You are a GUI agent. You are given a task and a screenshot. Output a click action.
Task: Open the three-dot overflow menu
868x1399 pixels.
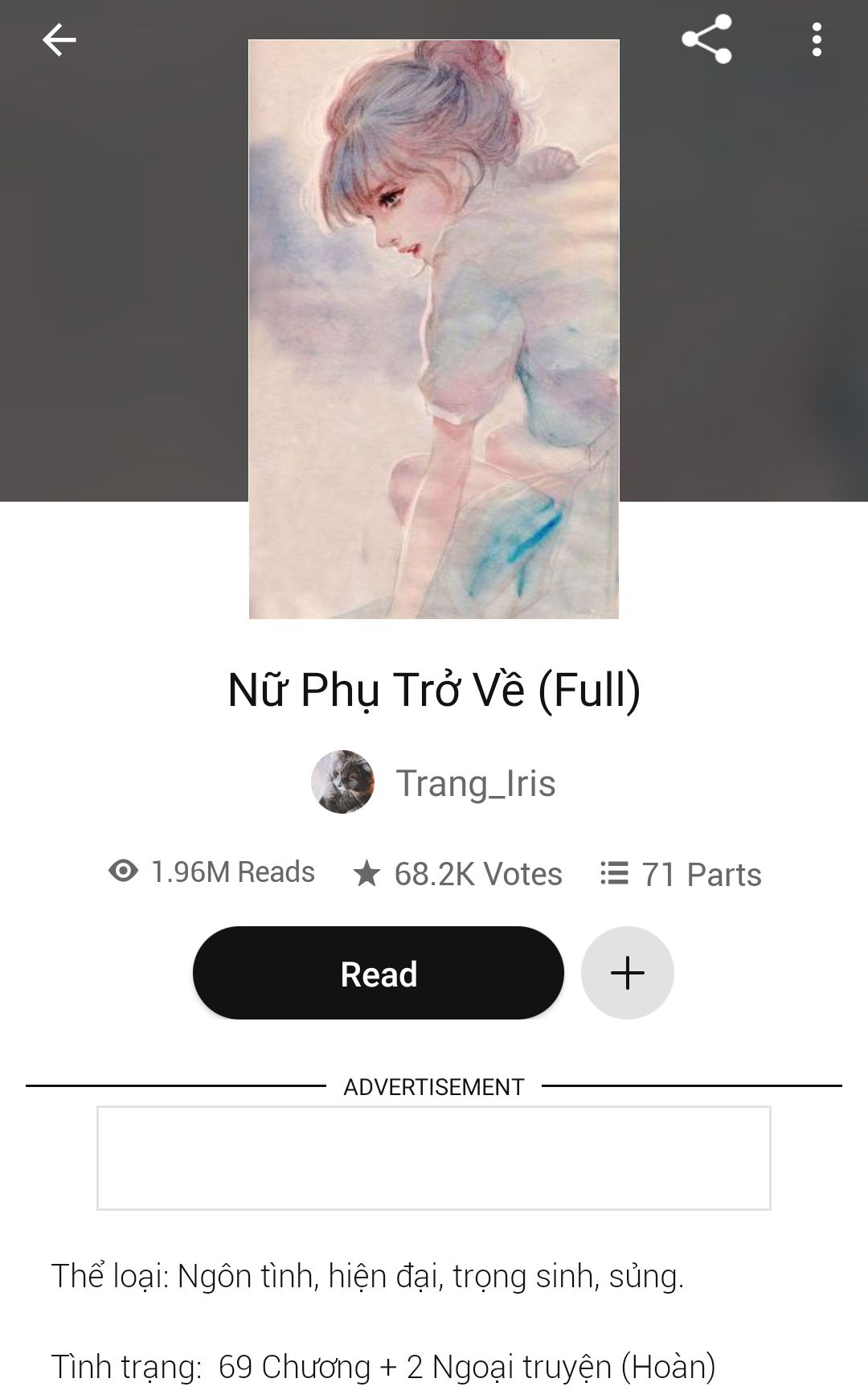point(817,39)
